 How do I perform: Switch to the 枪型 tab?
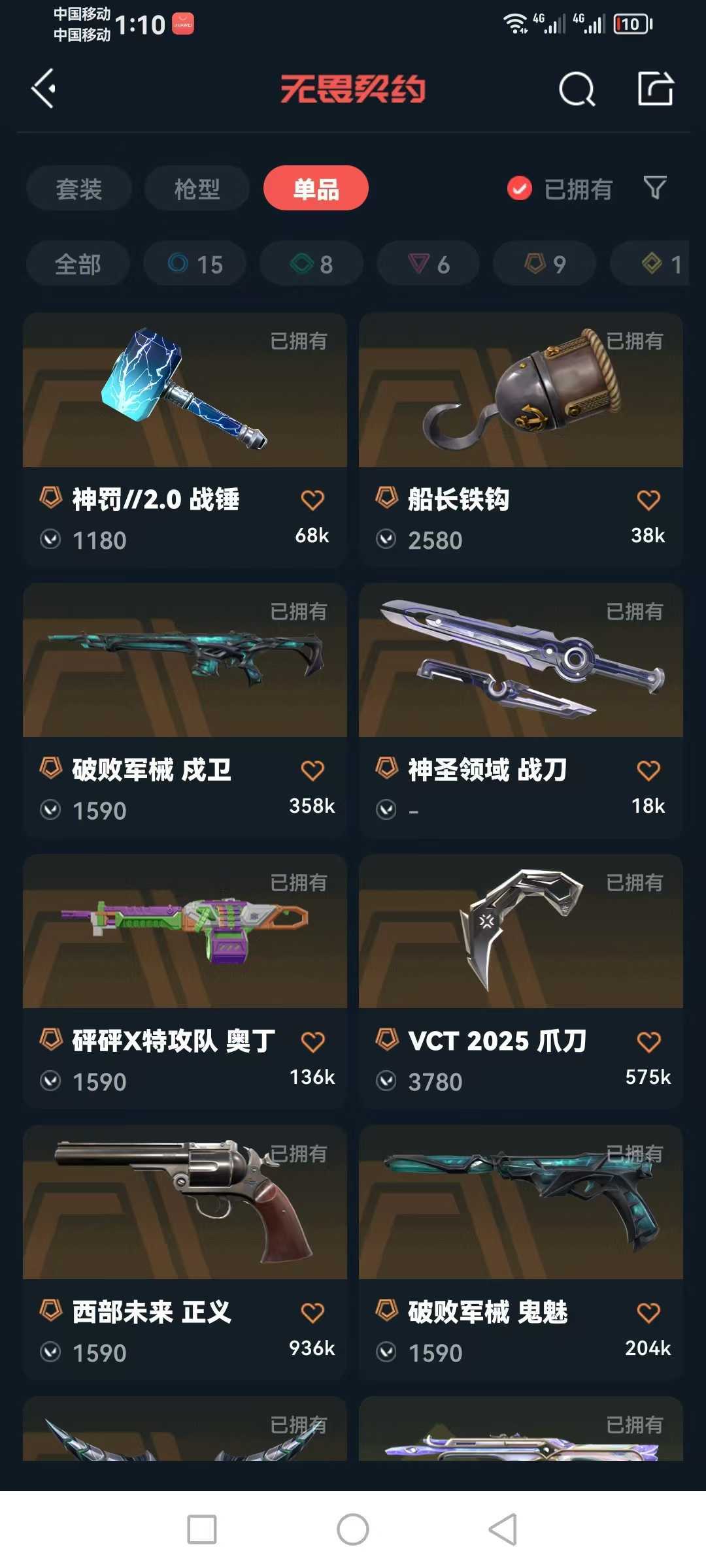coord(197,189)
